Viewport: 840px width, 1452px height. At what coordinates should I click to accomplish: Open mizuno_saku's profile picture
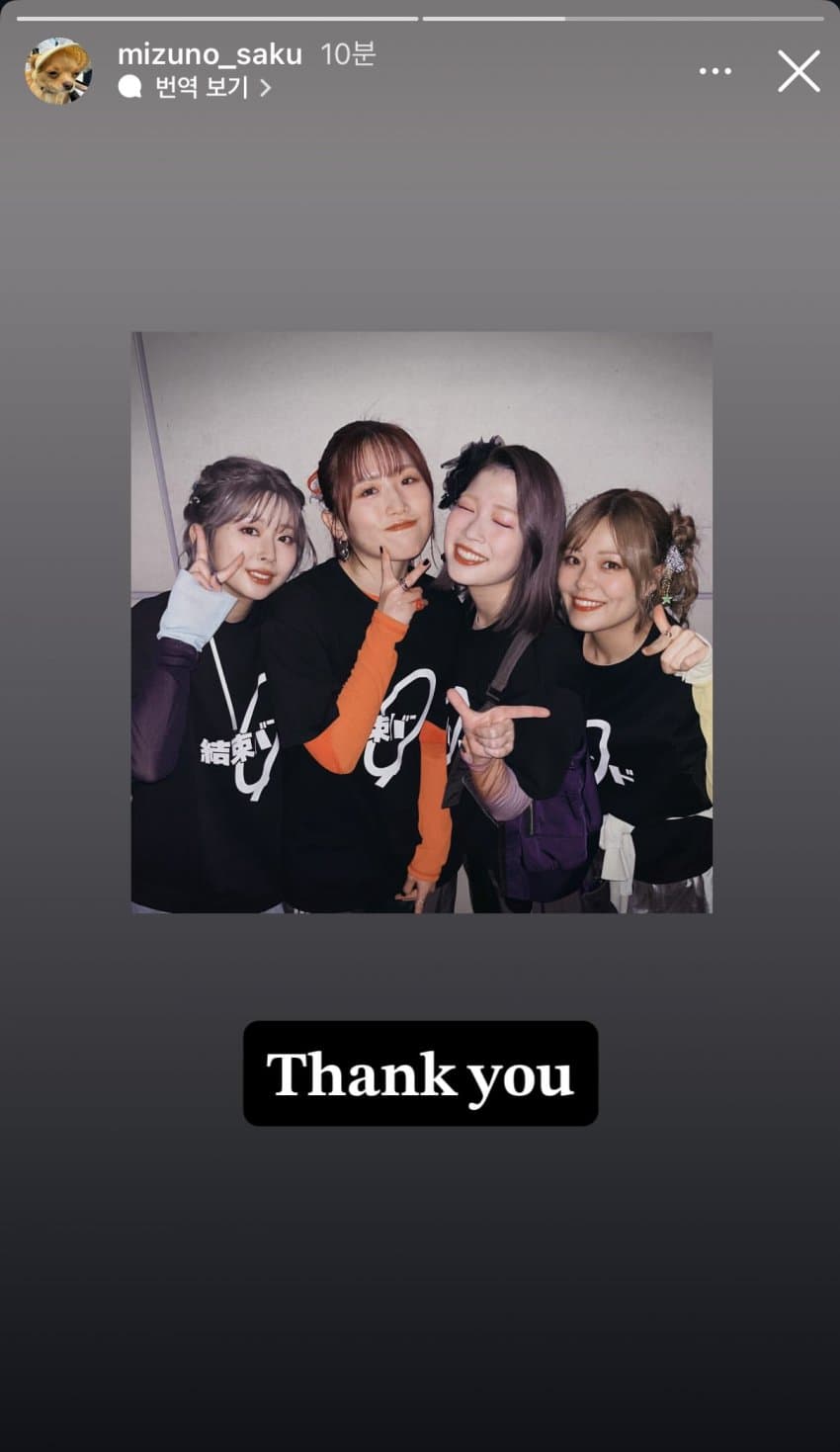(58, 71)
